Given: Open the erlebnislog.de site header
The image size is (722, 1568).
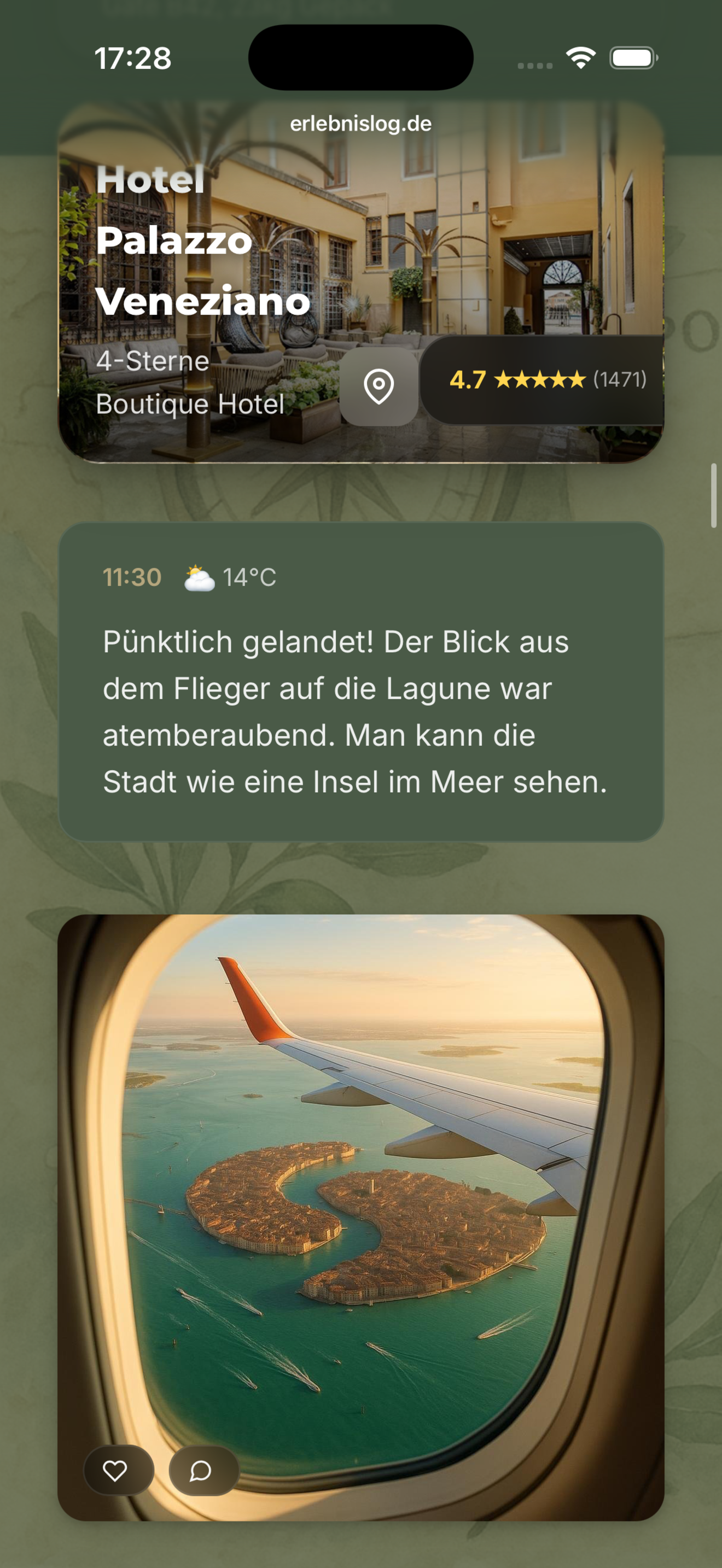Looking at the screenshot, I should click(x=361, y=123).
